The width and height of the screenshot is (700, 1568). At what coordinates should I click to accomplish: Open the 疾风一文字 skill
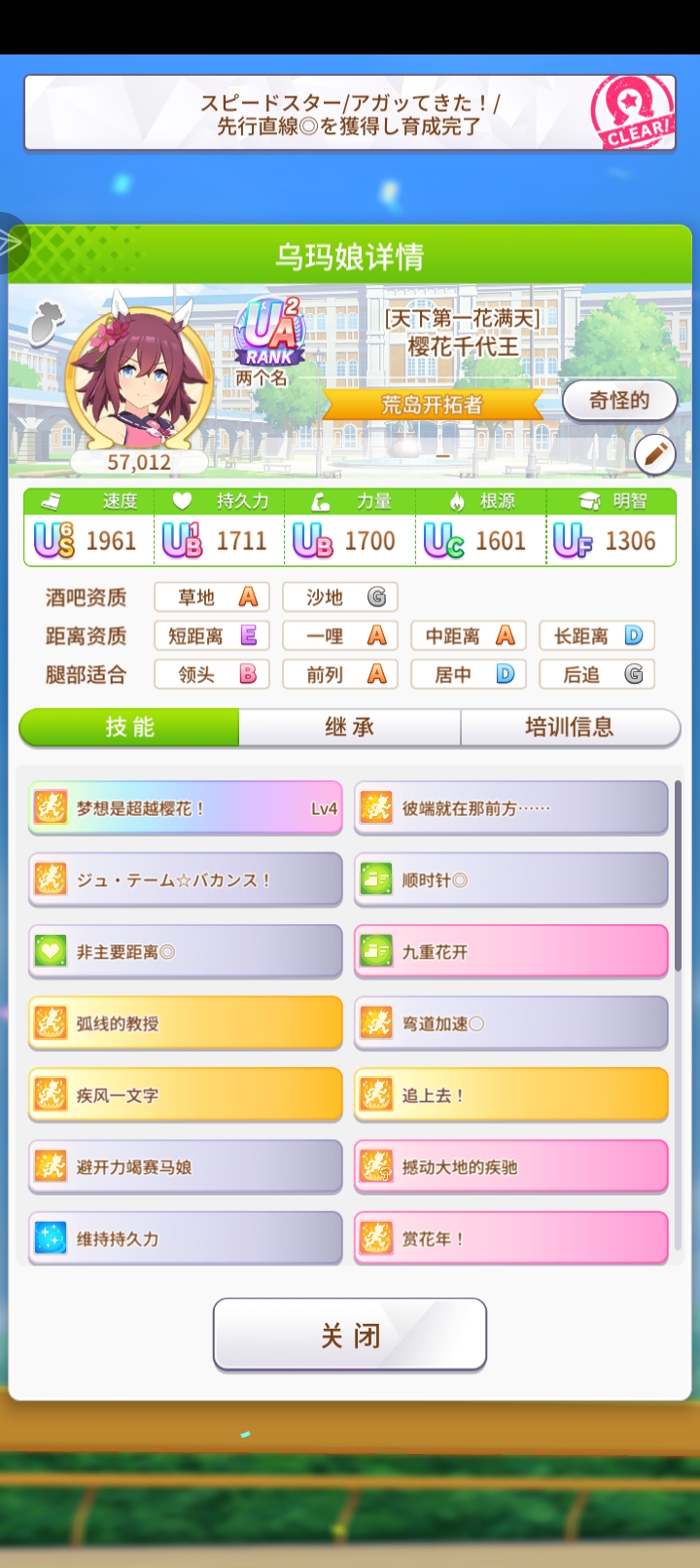click(186, 1095)
